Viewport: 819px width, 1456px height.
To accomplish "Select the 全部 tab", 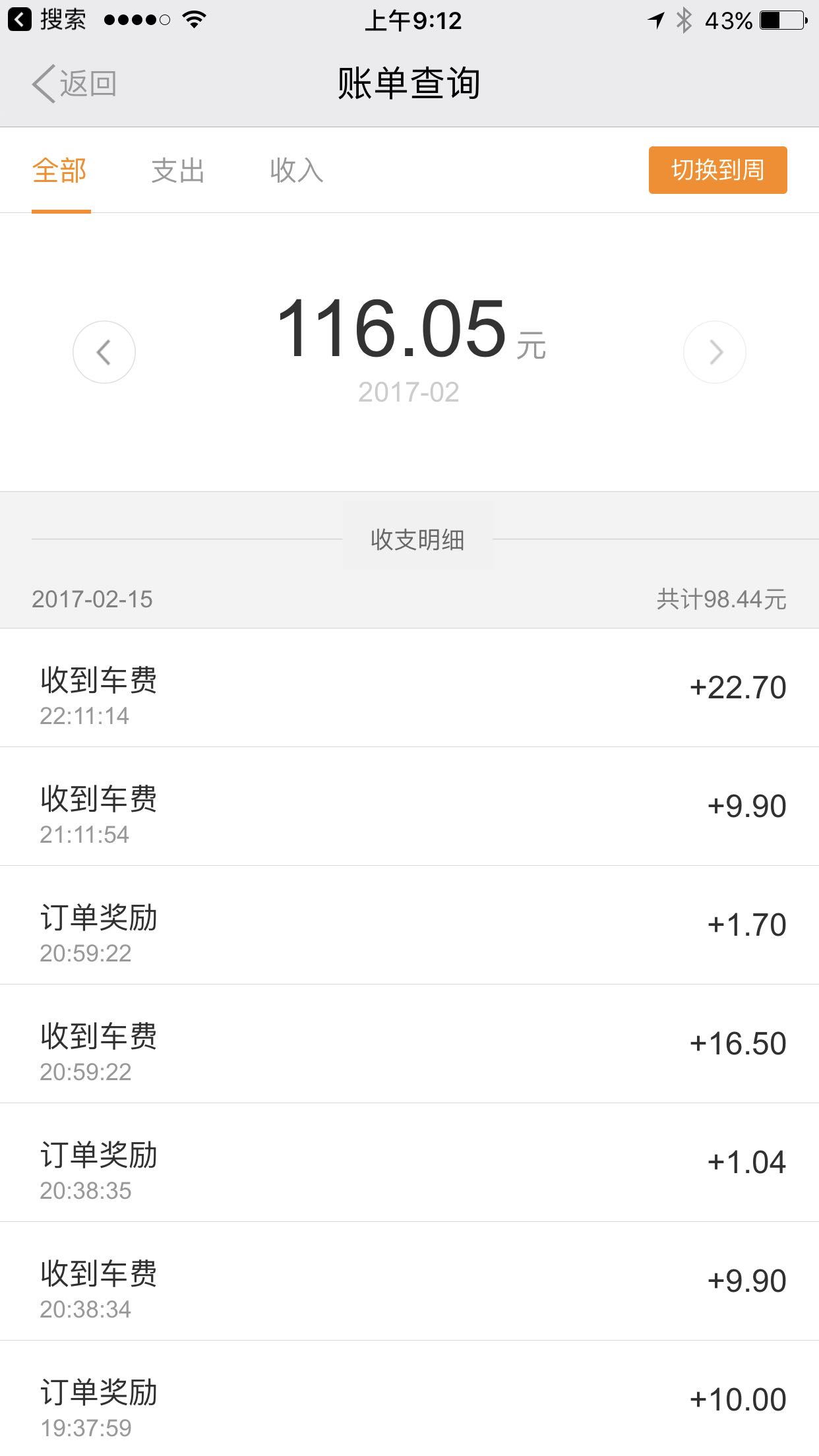I will 61,170.
